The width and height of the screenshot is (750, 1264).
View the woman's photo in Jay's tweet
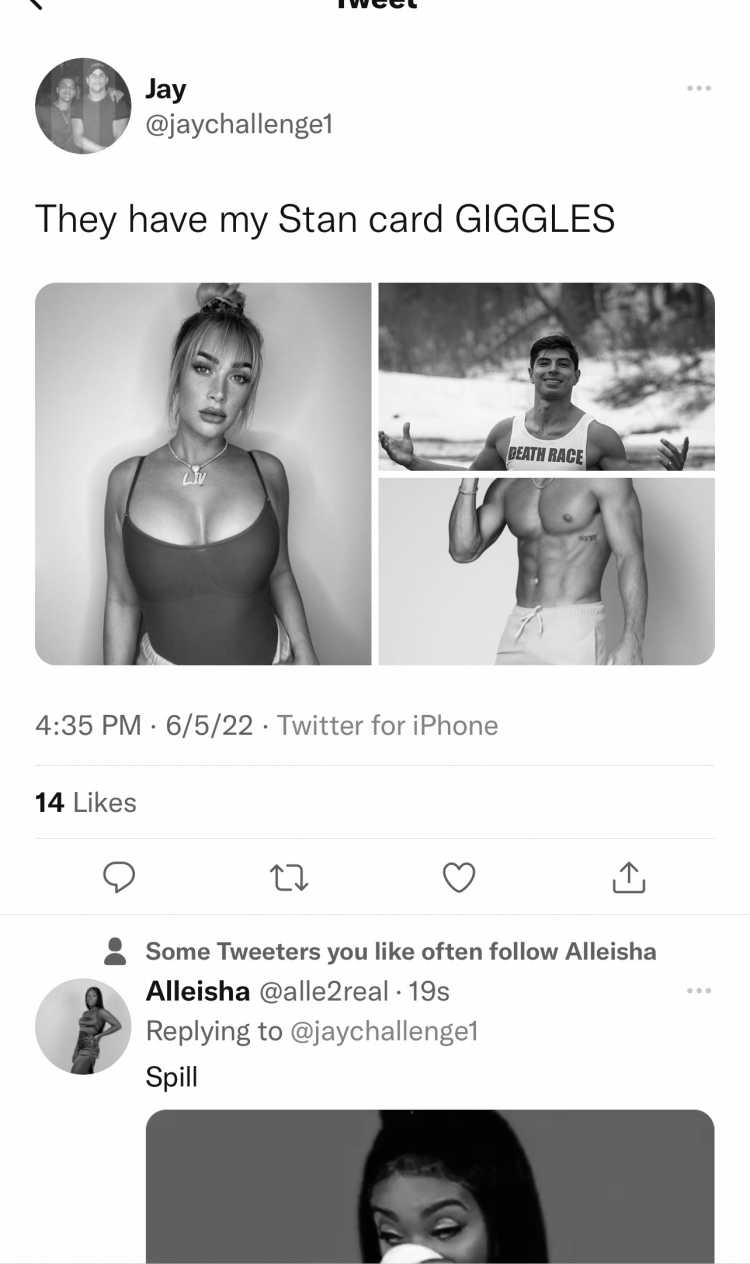pyautogui.click(x=203, y=474)
